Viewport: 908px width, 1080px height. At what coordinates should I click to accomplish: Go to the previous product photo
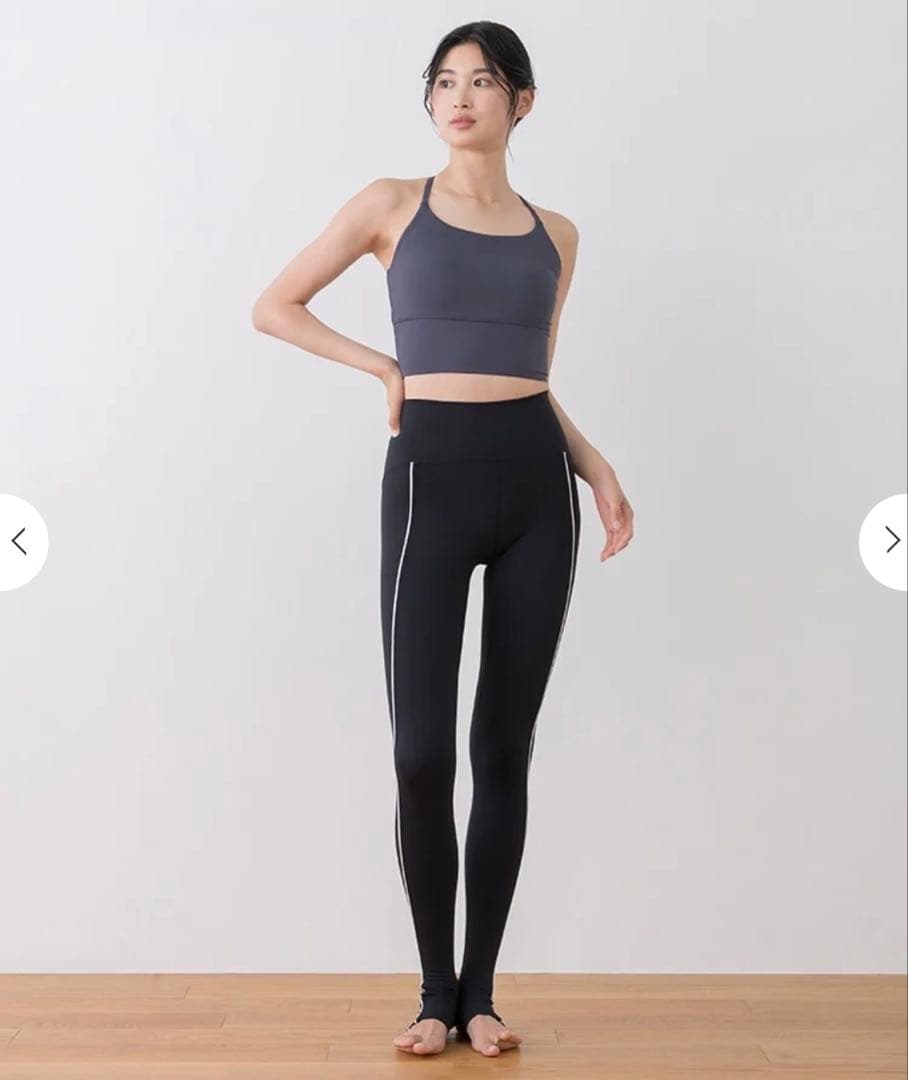tap(19, 541)
